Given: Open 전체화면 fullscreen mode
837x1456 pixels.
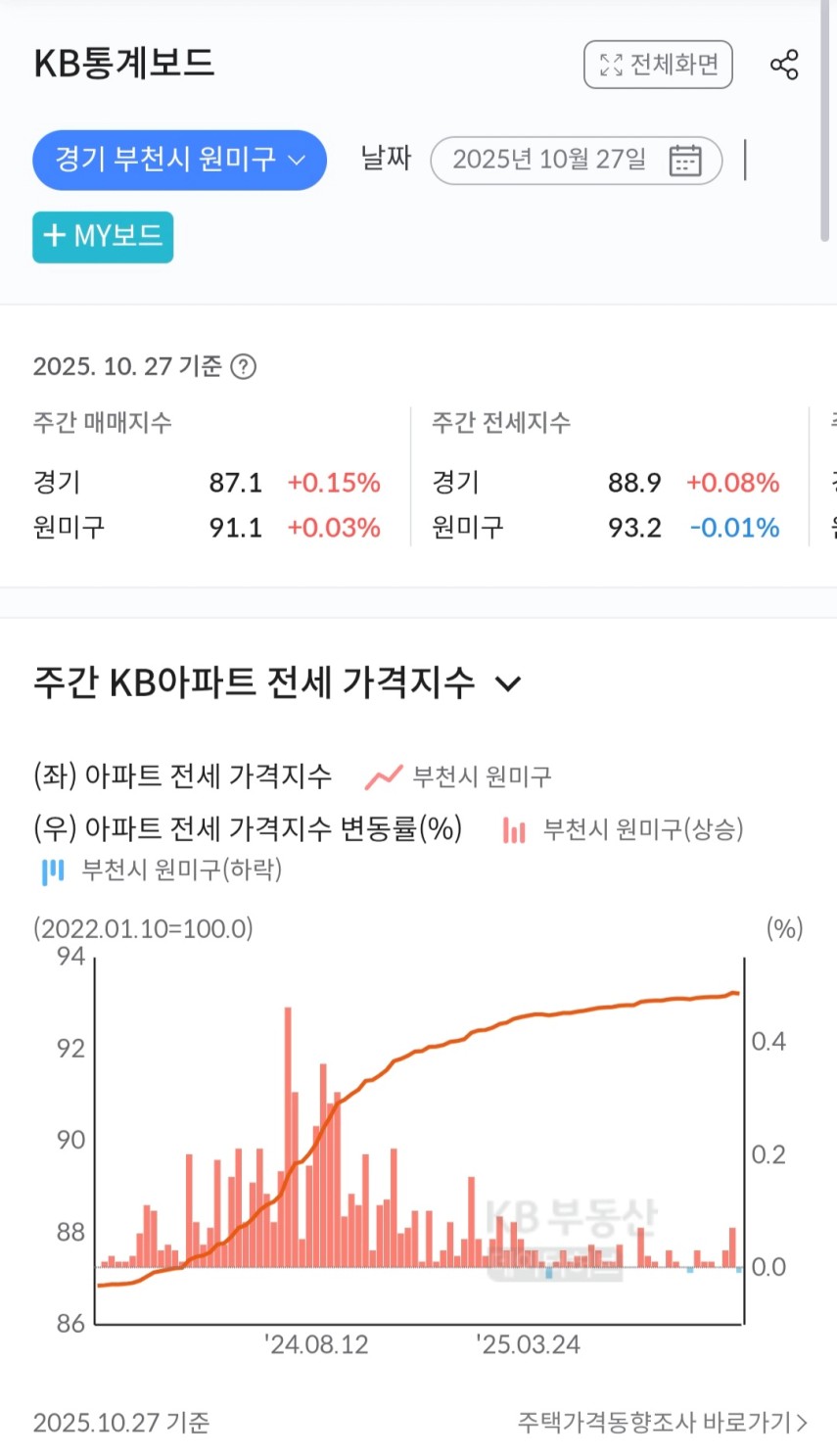Looking at the screenshot, I should [658, 65].
